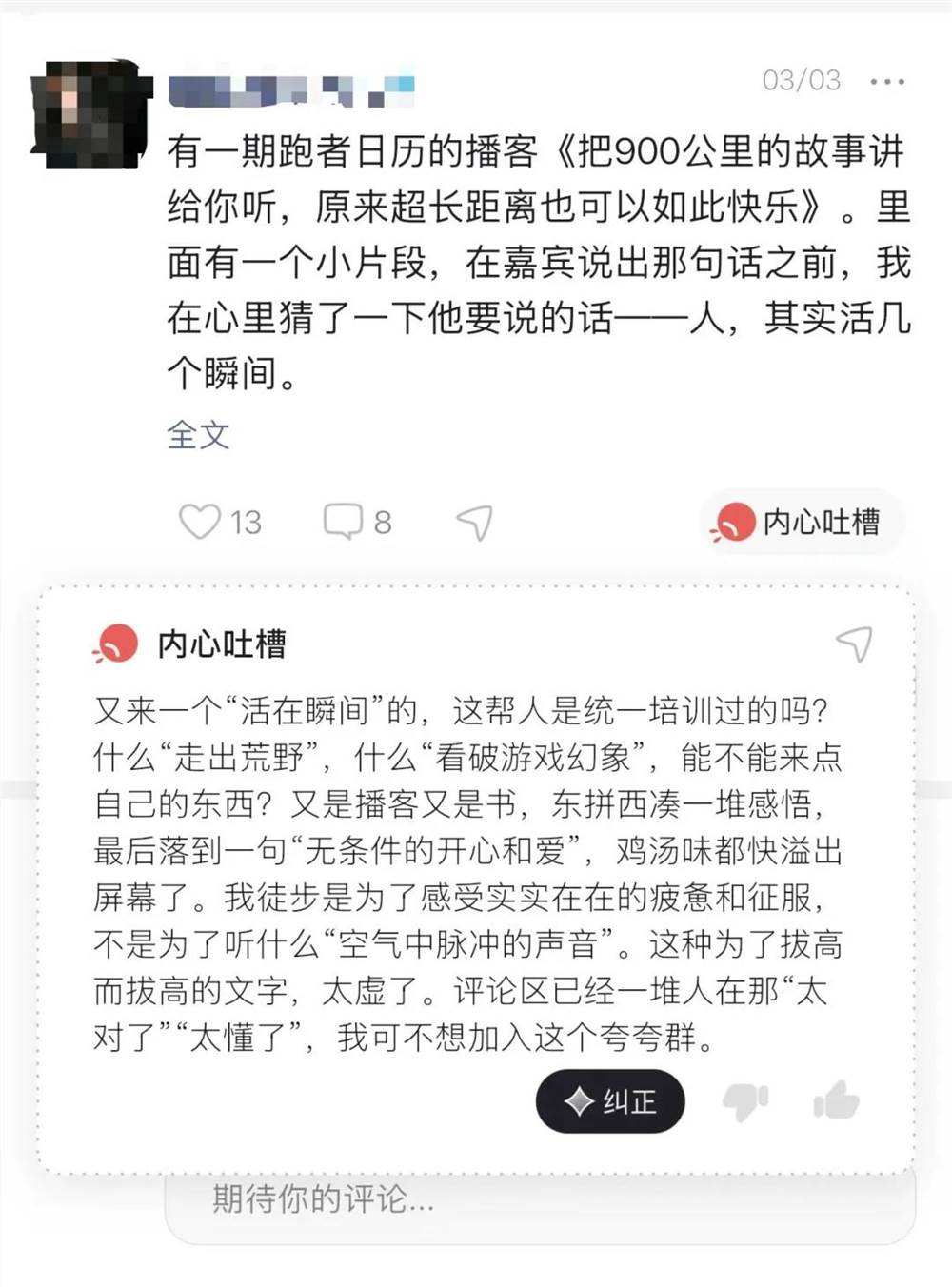The width and height of the screenshot is (952, 1287).
Task: Click the diamond icon on the 纠正 button
Action: pyautogui.click(x=578, y=1100)
